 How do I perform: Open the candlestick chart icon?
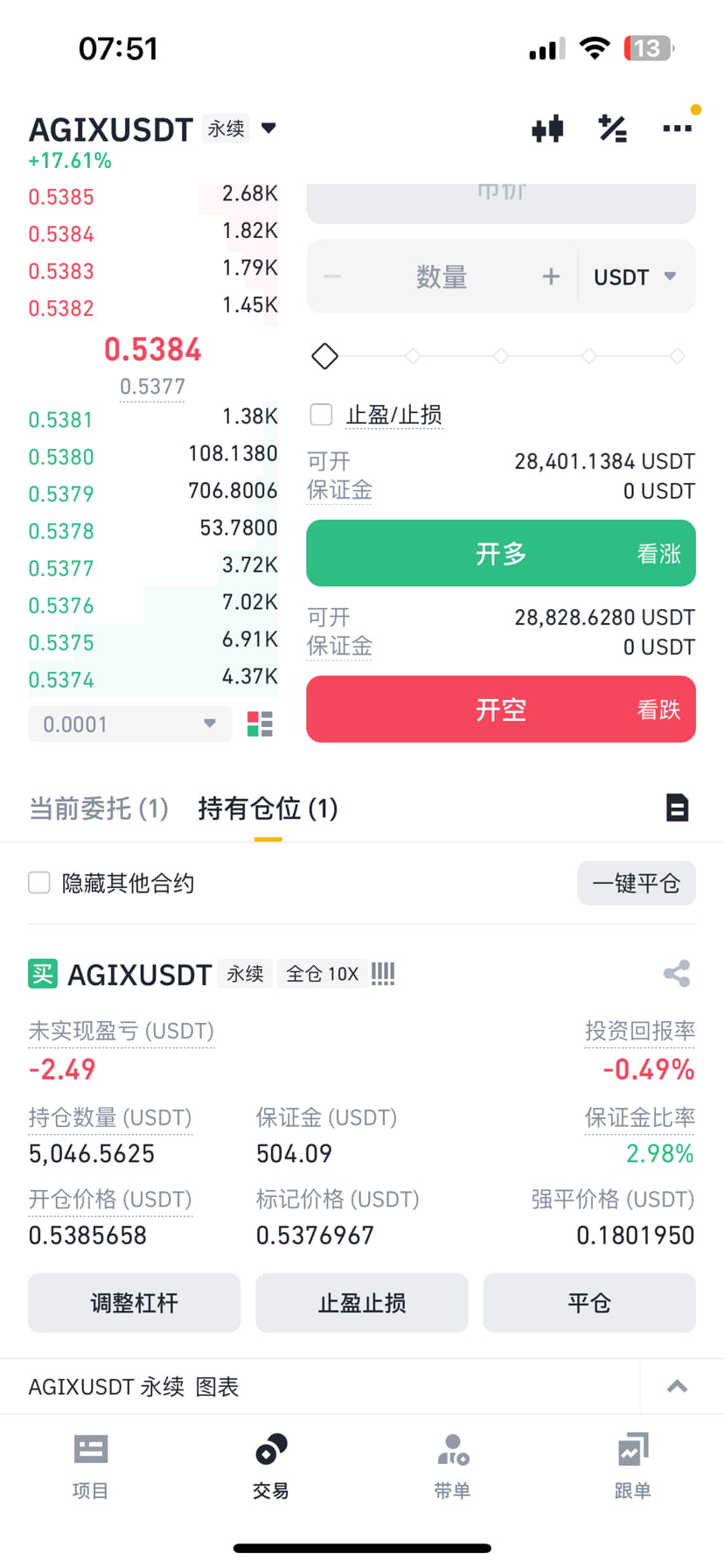tap(548, 129)
